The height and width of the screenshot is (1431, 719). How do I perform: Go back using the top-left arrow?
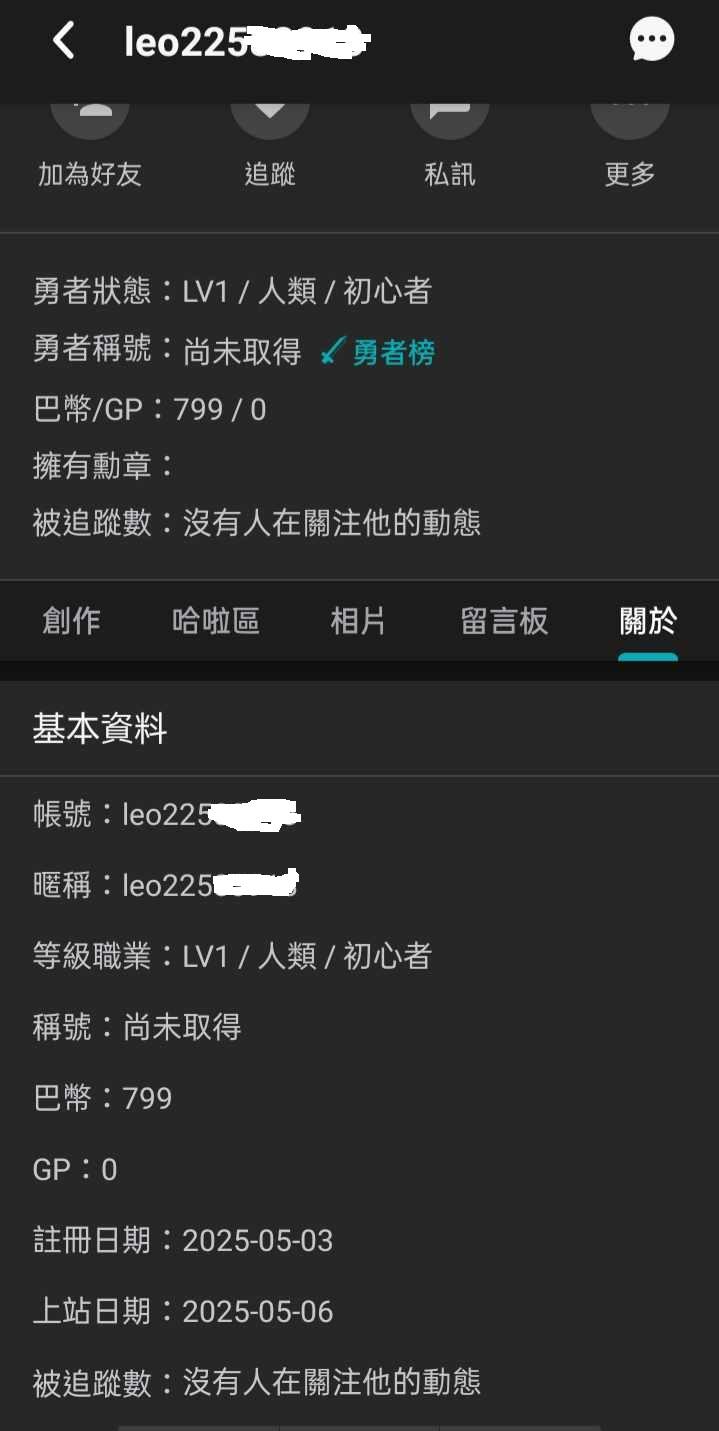click(64, 41)
